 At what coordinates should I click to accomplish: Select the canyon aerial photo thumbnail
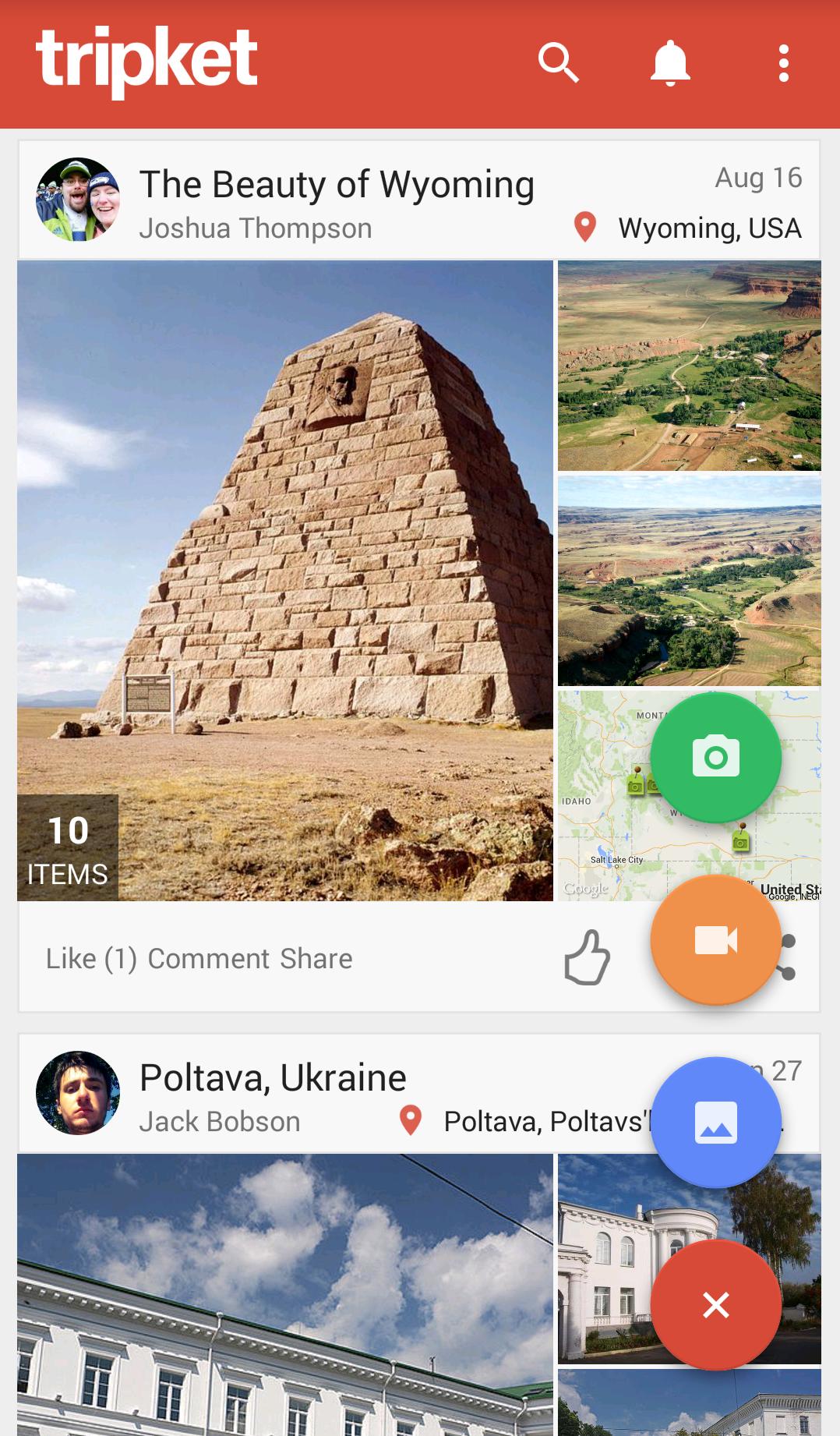(x=689, y=363)
